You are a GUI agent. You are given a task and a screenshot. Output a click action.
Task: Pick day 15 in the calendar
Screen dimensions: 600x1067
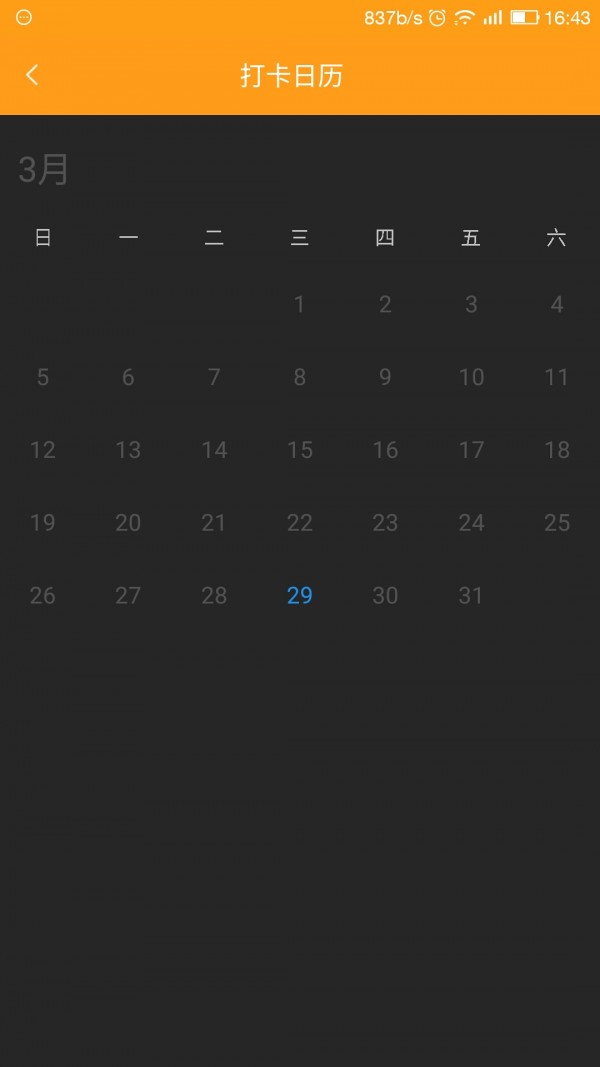pyautogui.click(x=299, y=450)
